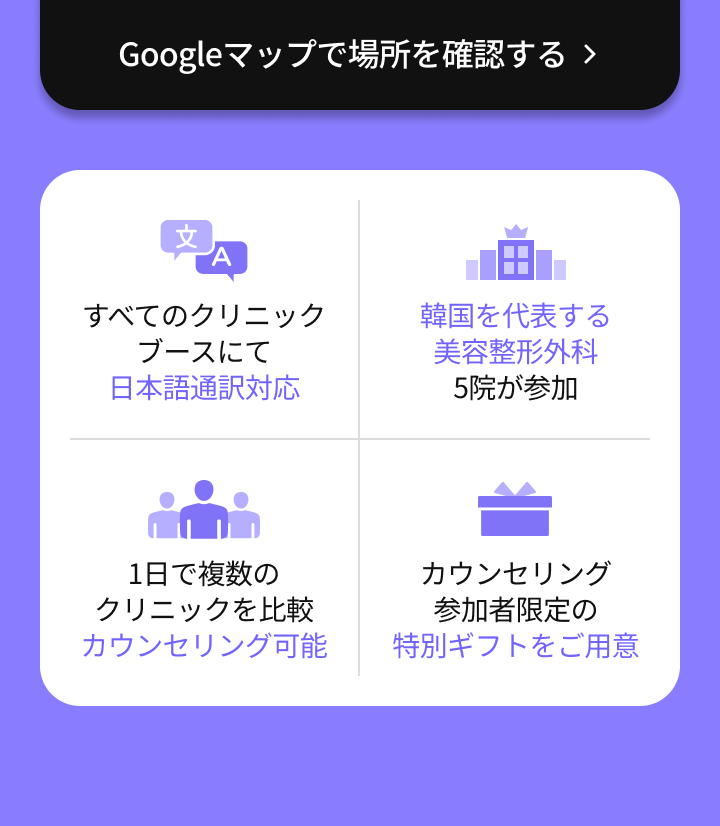This screenshot has width=720, height=826.
Task: Click the group of people icon
Action: (204, 508)
